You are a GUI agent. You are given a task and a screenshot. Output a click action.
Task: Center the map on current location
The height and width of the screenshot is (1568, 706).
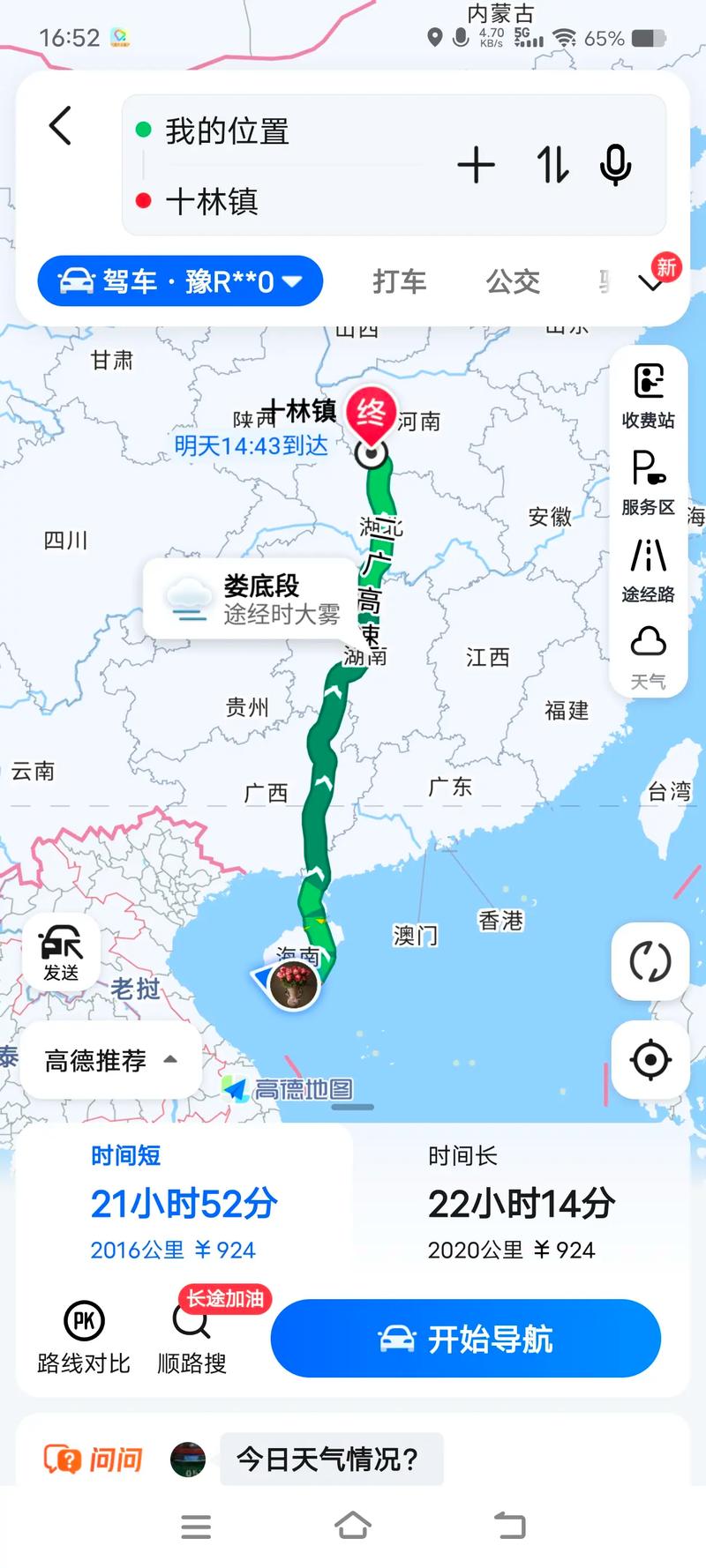pyautogui.click(x=650, y=1062)
